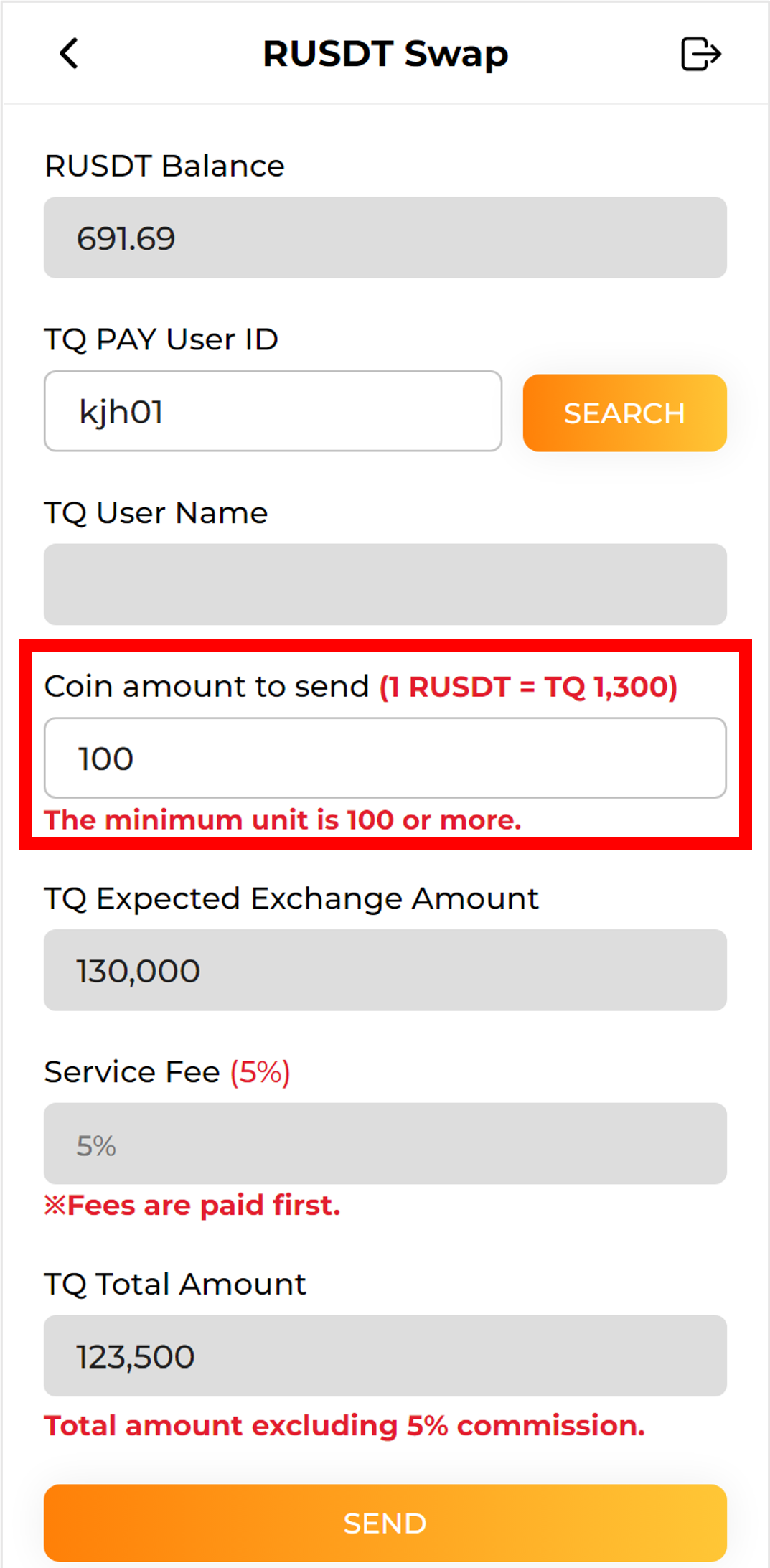Image resolution: width=770 pixels, height=1568 pixels.
Task: Go back using the top-left arrow
Action: [69, 54]
